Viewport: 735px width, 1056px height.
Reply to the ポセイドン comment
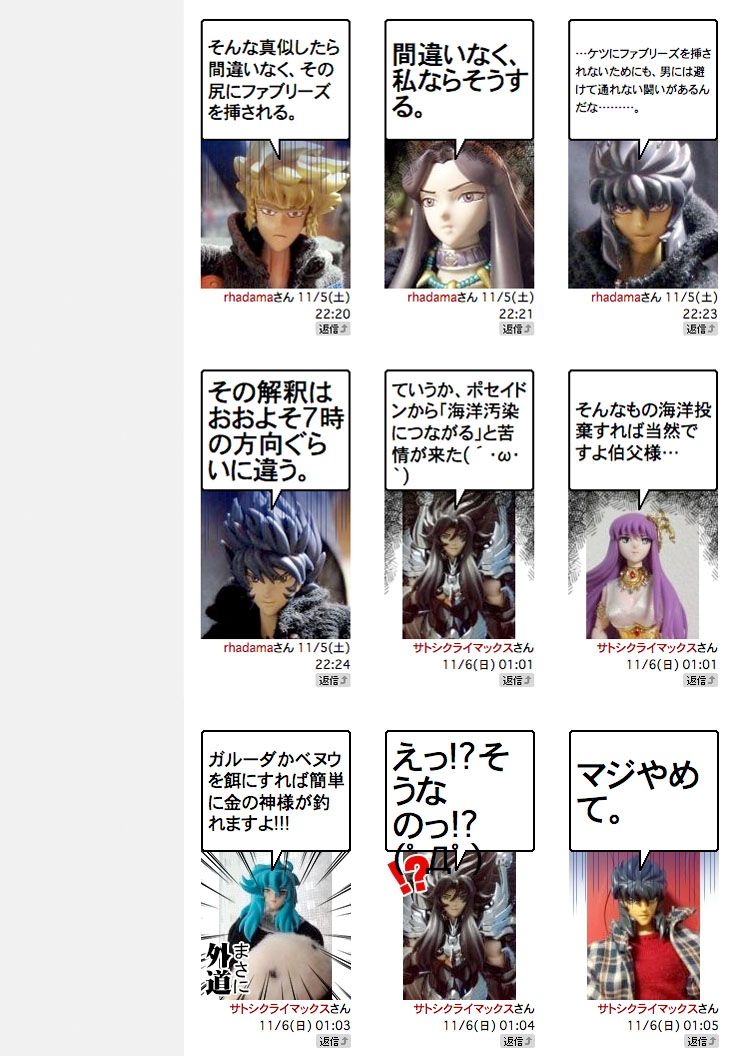[x=518, y=680]
